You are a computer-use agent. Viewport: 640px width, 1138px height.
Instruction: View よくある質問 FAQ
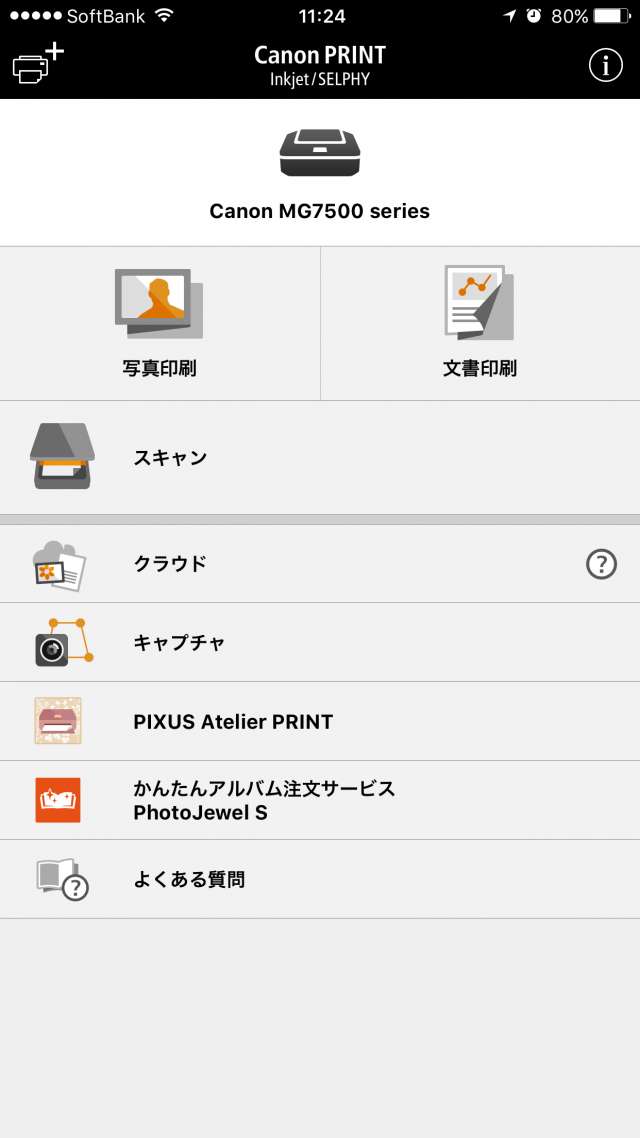320,880
